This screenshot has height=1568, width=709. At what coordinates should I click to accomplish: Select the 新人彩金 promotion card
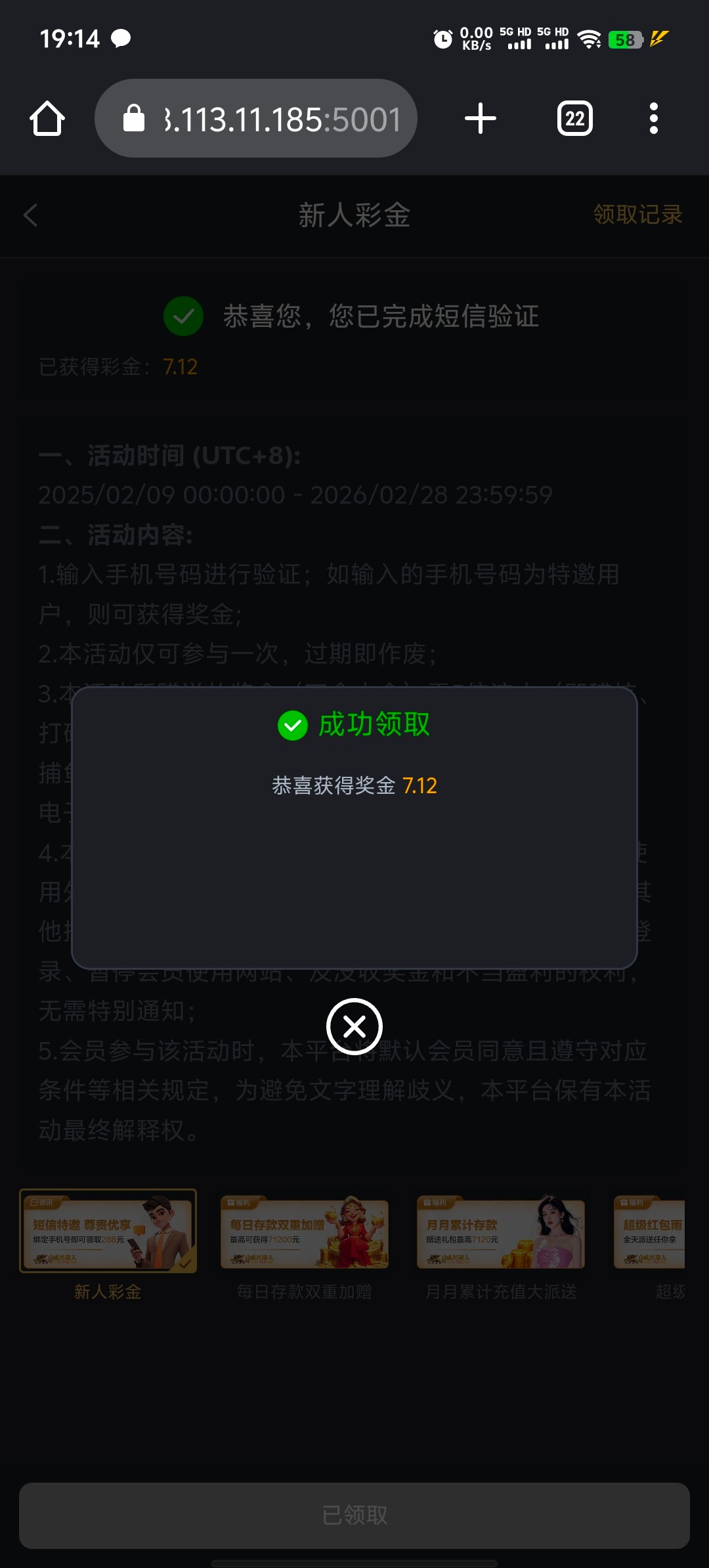coord(108,1231)
